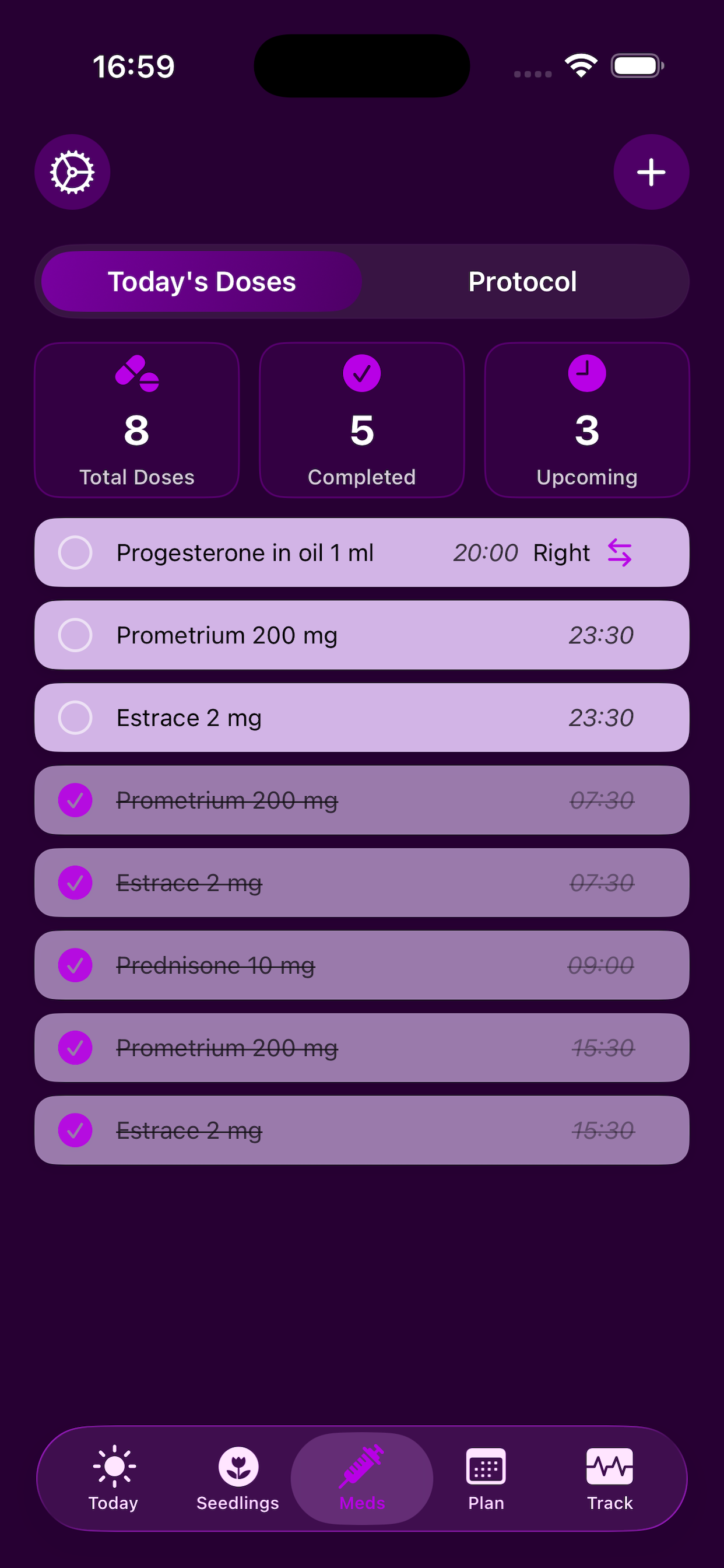The image size is (724, 1568).
Task: Mark Estrace 2 mg at 23:30 done
Action: tap(75, 717)
